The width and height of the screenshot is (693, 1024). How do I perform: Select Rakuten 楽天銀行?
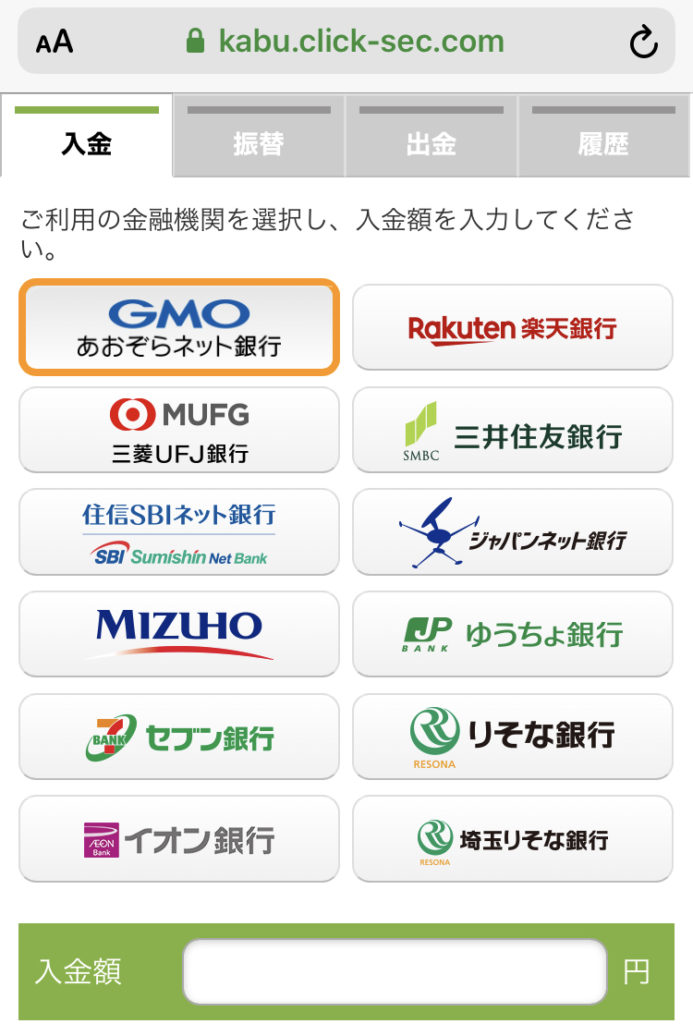(x=512, y=328)
